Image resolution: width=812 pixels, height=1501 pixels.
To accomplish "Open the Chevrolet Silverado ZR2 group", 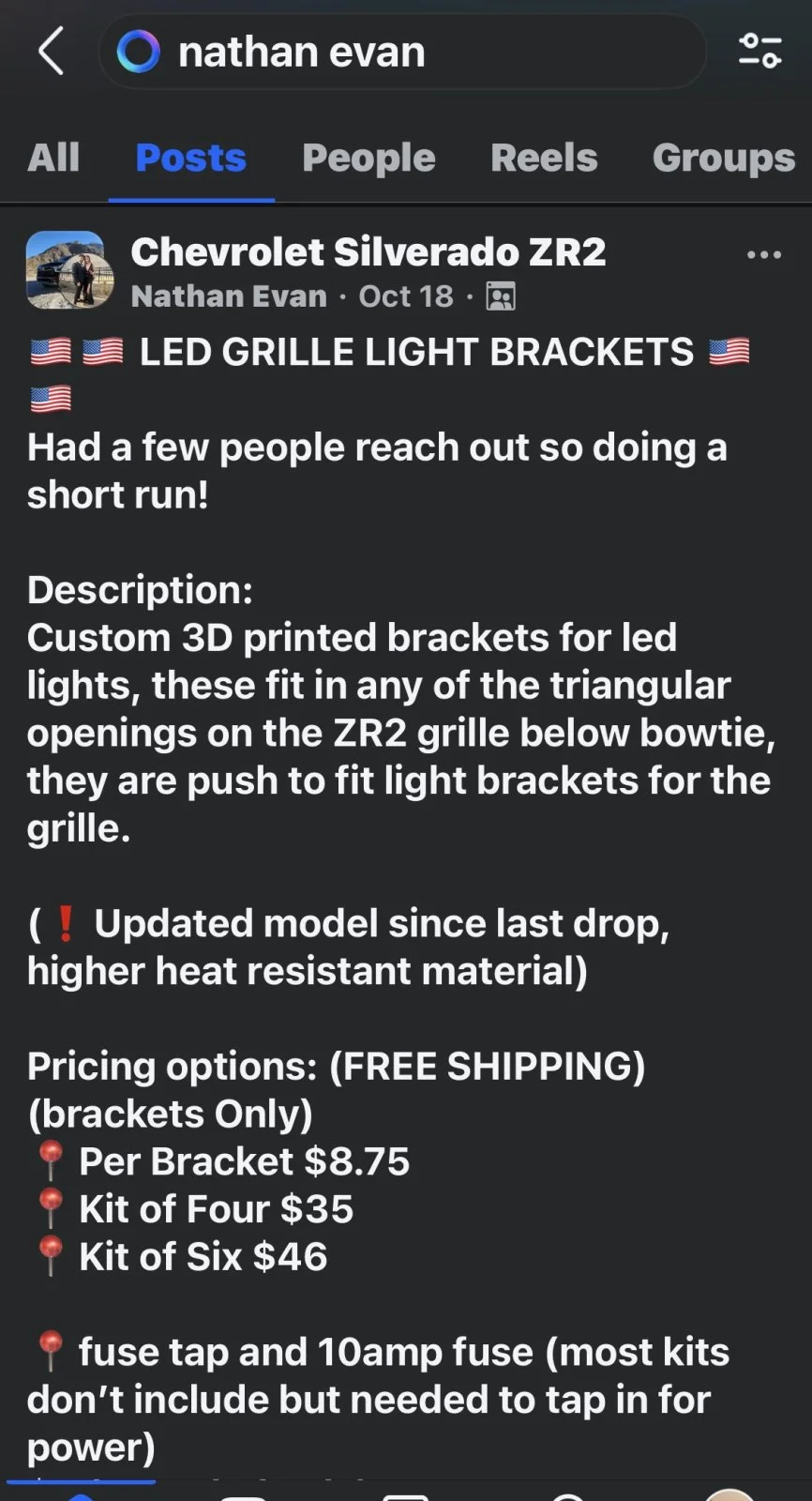I will coord(368,251).
